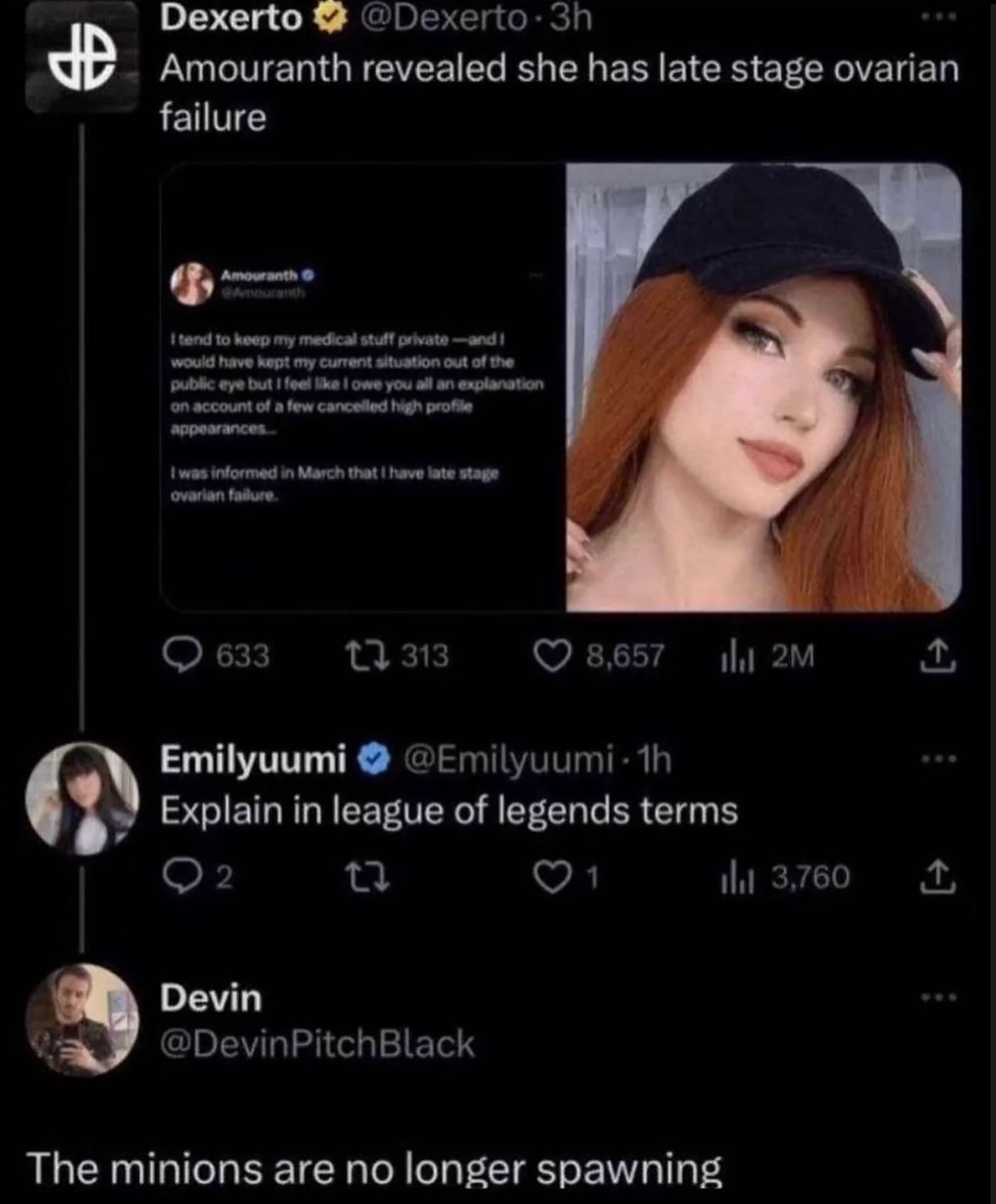Open the Amouranth tweet screenshot image
The image size is (996, 1204).
pos(363,386)
